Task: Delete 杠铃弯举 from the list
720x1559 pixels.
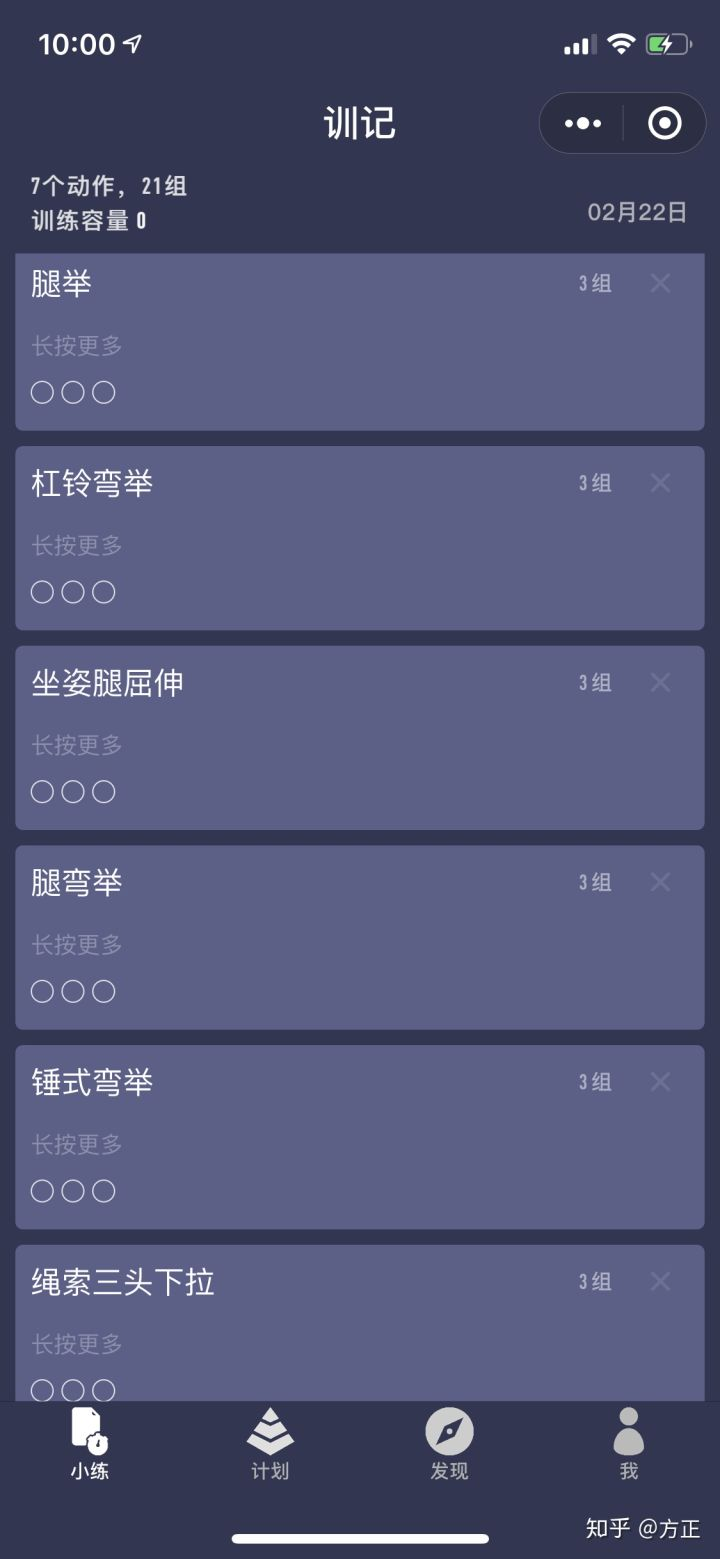Action: (x=660, y=483)
